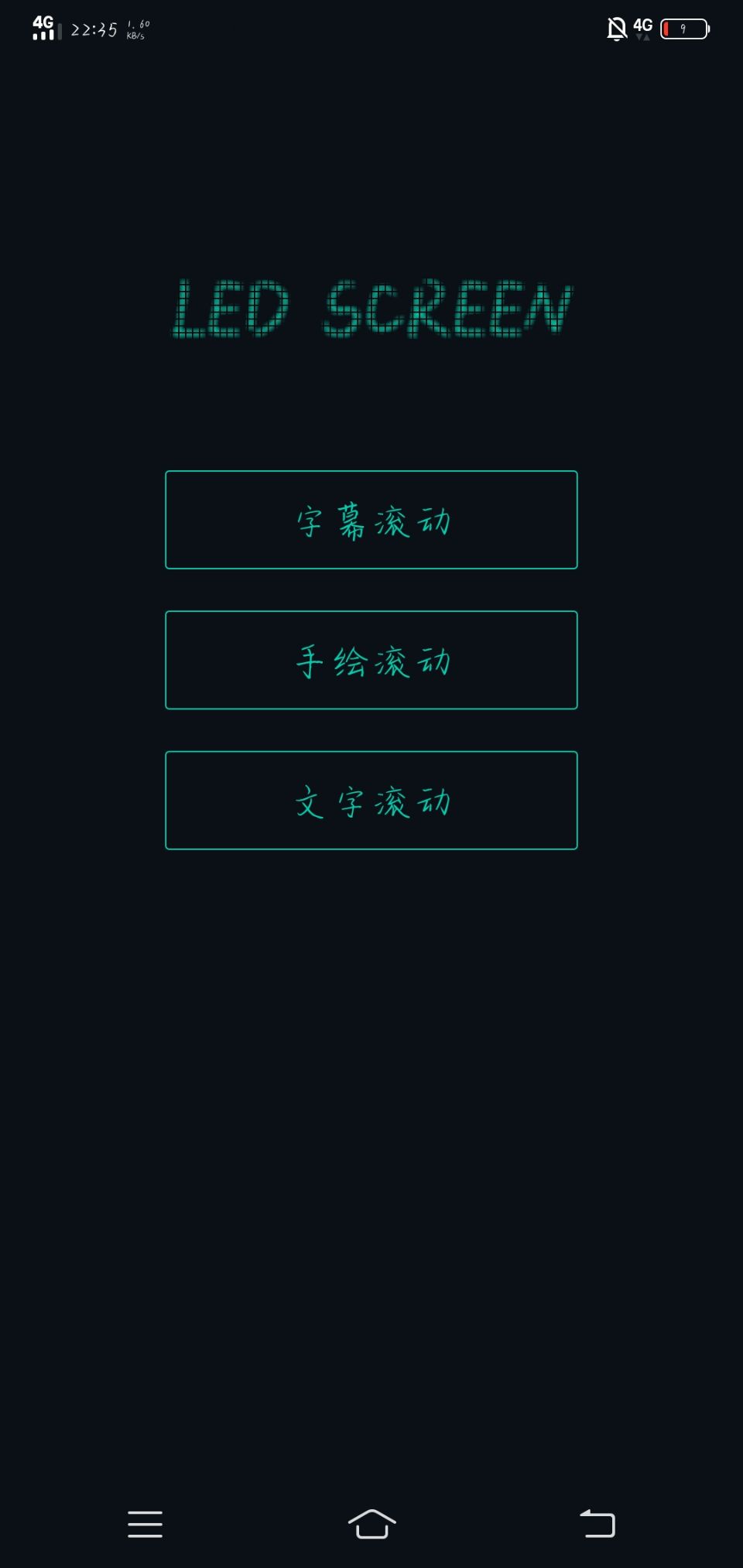Return to the home screen
This screenshot has width=743, height=1568.
coord(372,1523)
